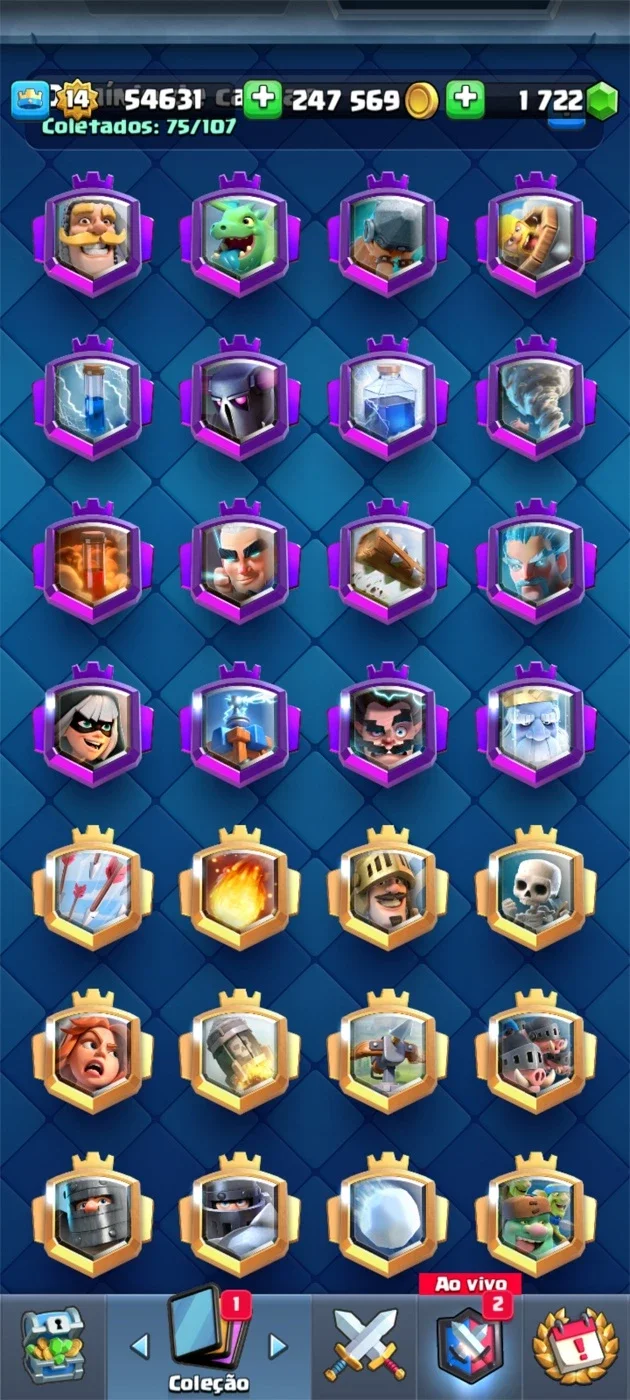Open the Fireball card badge
Viewport: 630px width, 1400px height.
[x=240, y=888]
